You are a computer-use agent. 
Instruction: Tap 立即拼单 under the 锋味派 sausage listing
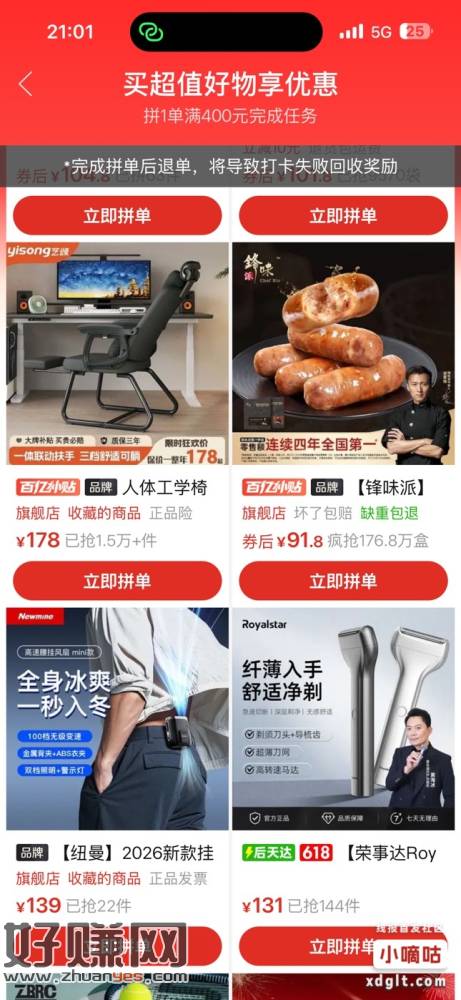point(343,581)
